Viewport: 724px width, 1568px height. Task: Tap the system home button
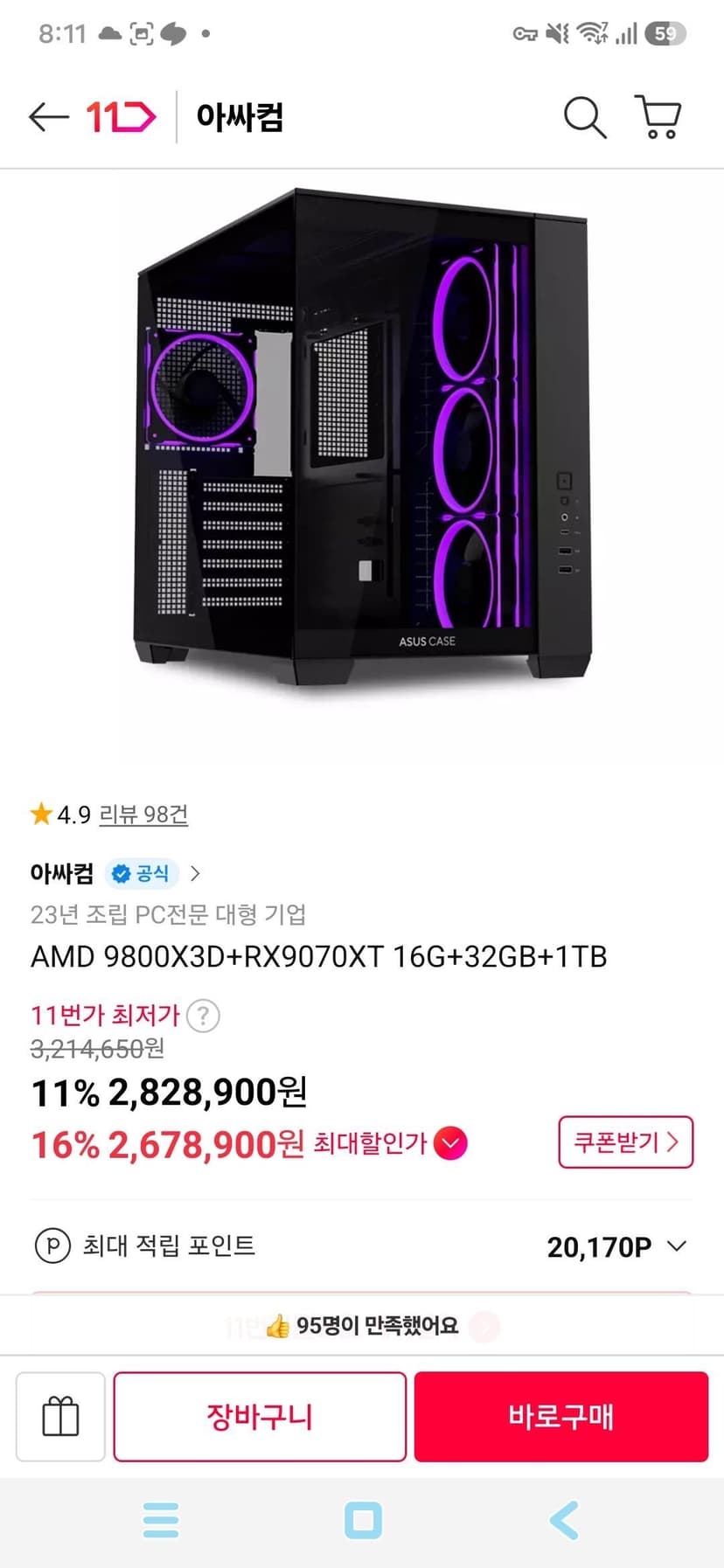363,1521
